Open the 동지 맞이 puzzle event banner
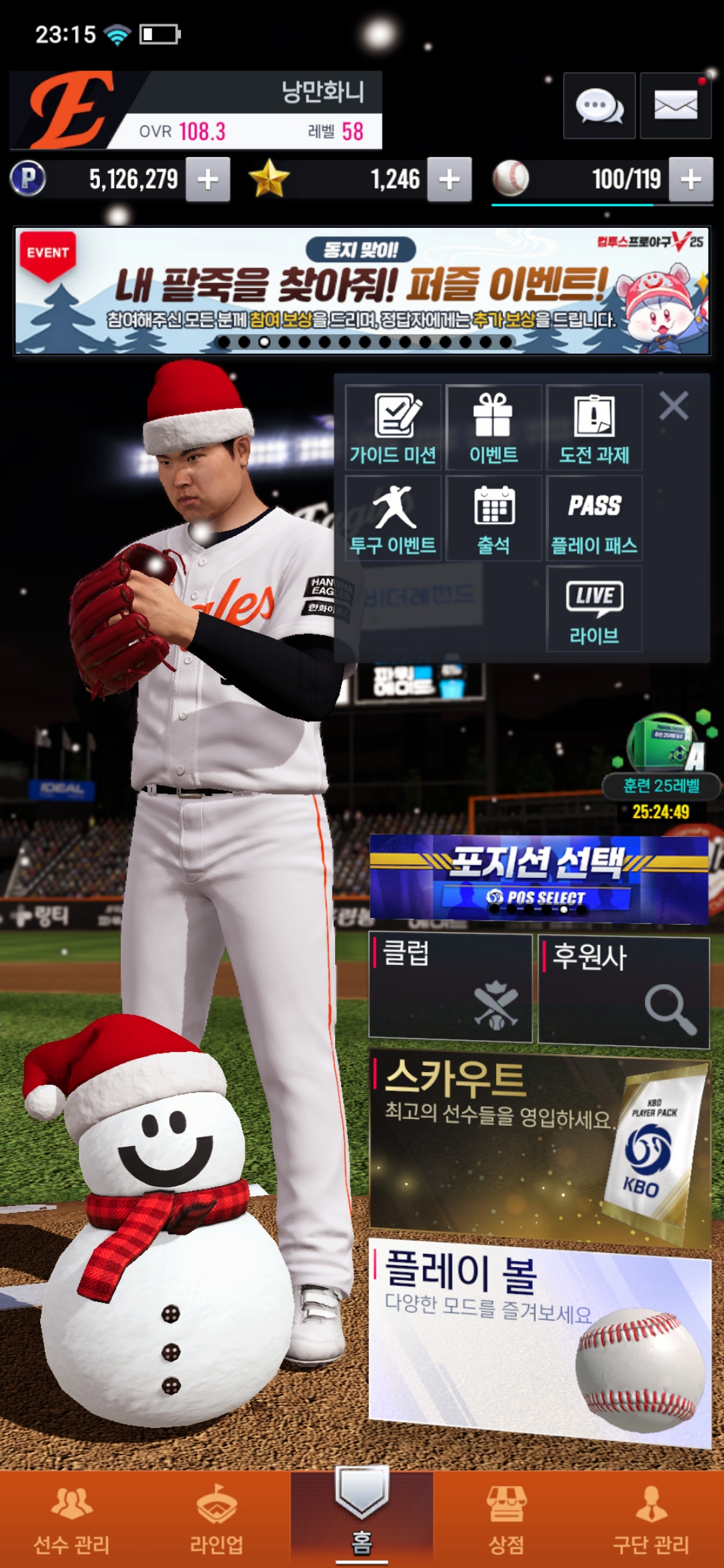This screenshot has width=724, height=1568. (362, 291)
